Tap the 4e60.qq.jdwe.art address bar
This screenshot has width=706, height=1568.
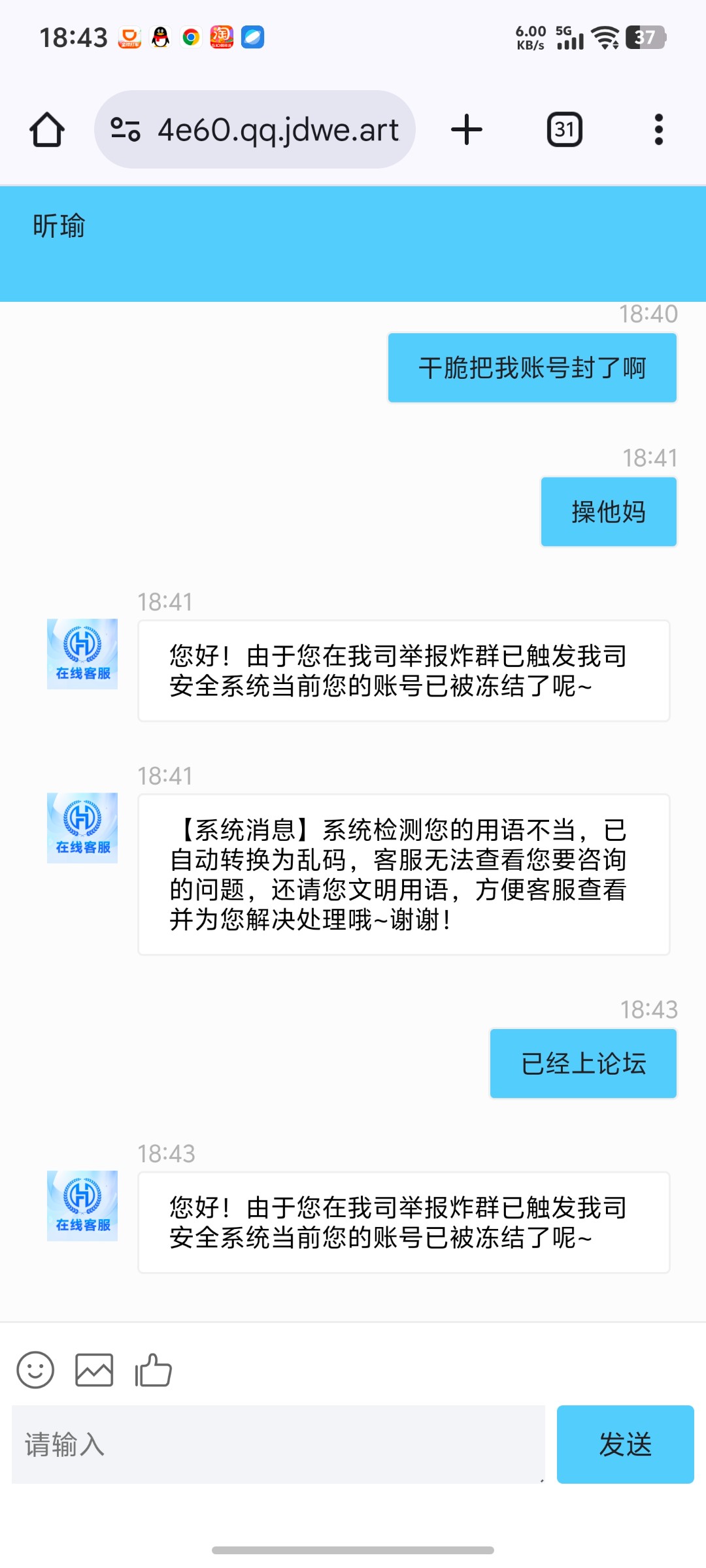[255, 129]
